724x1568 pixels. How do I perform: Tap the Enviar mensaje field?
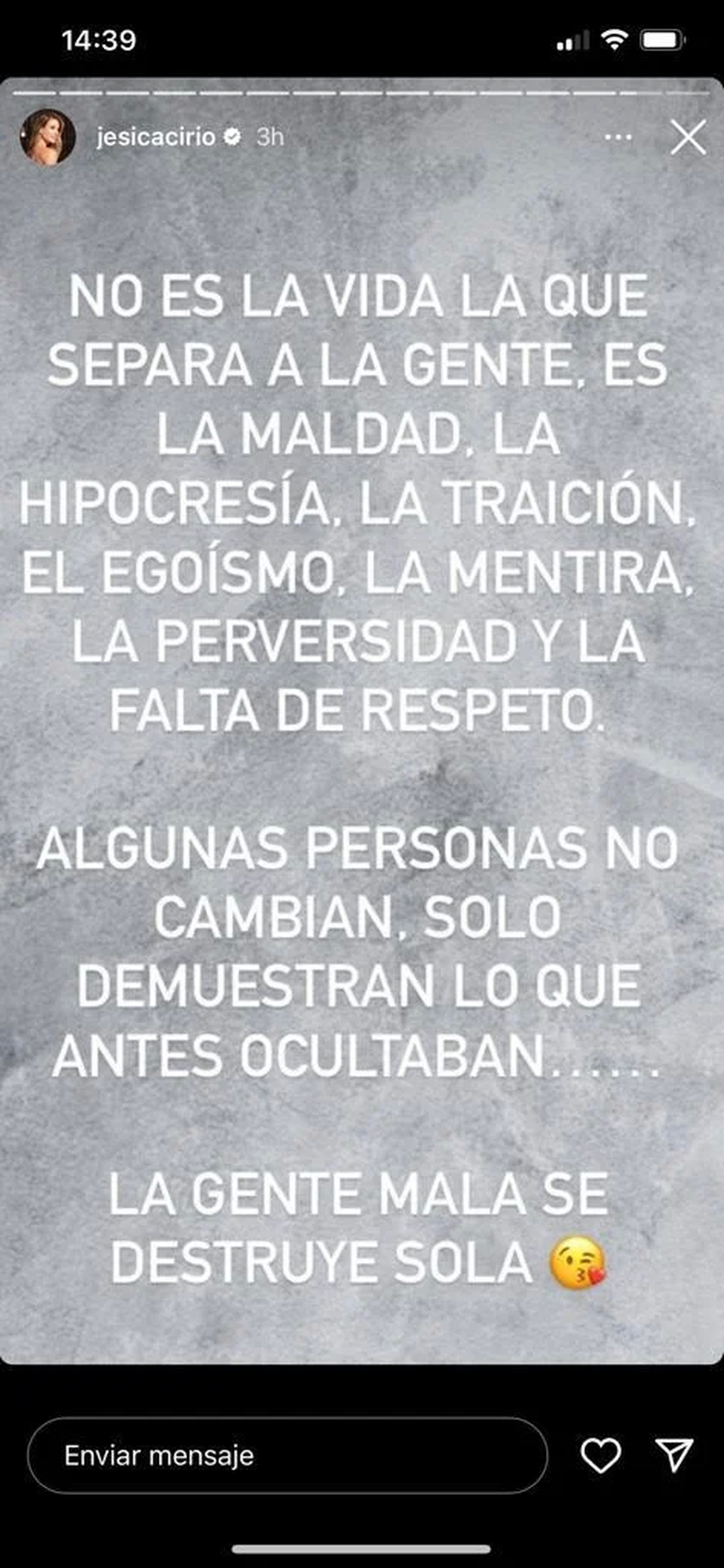click(x=287, y=1455)
